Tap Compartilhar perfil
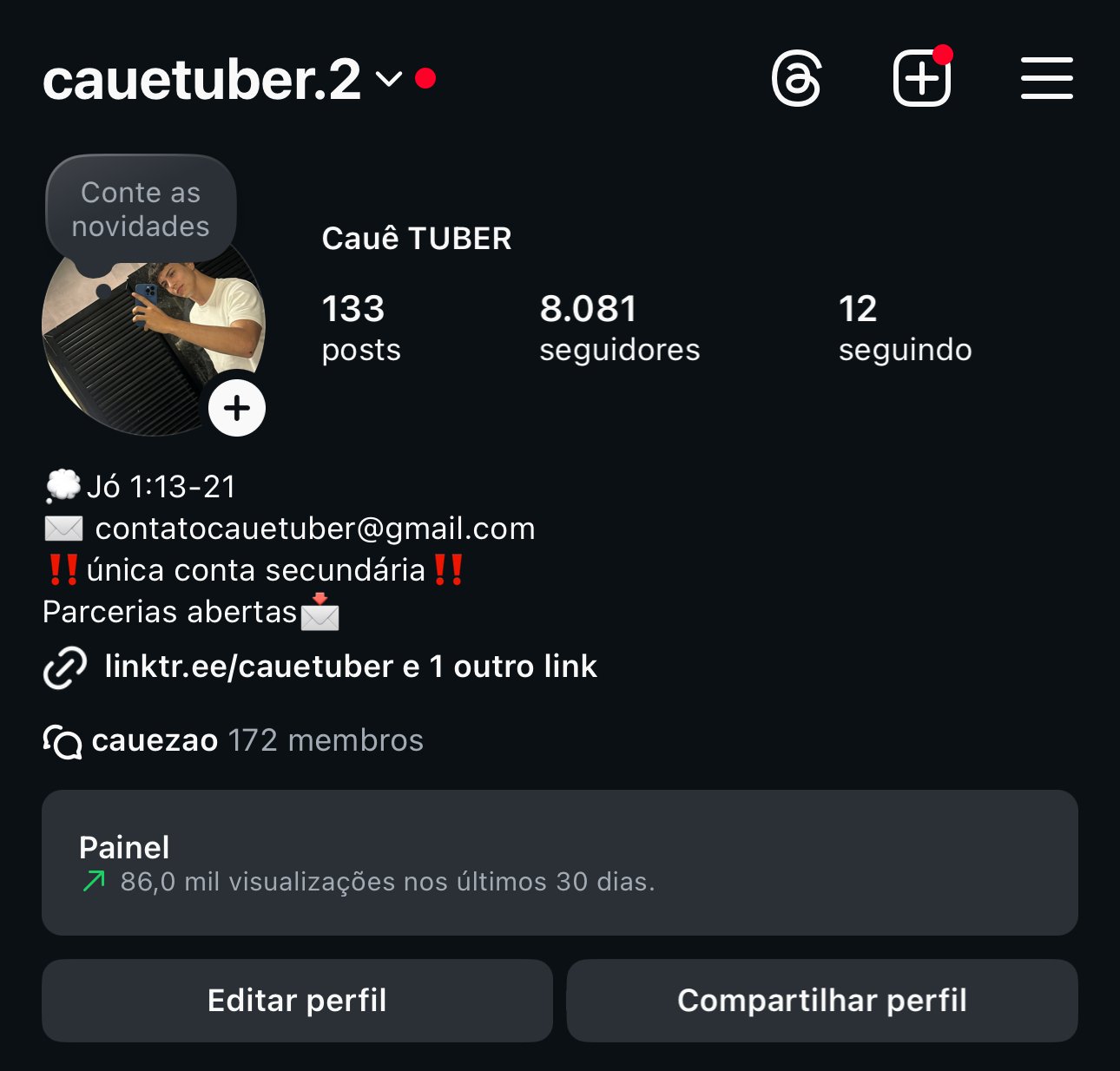 click(821, 1001)
